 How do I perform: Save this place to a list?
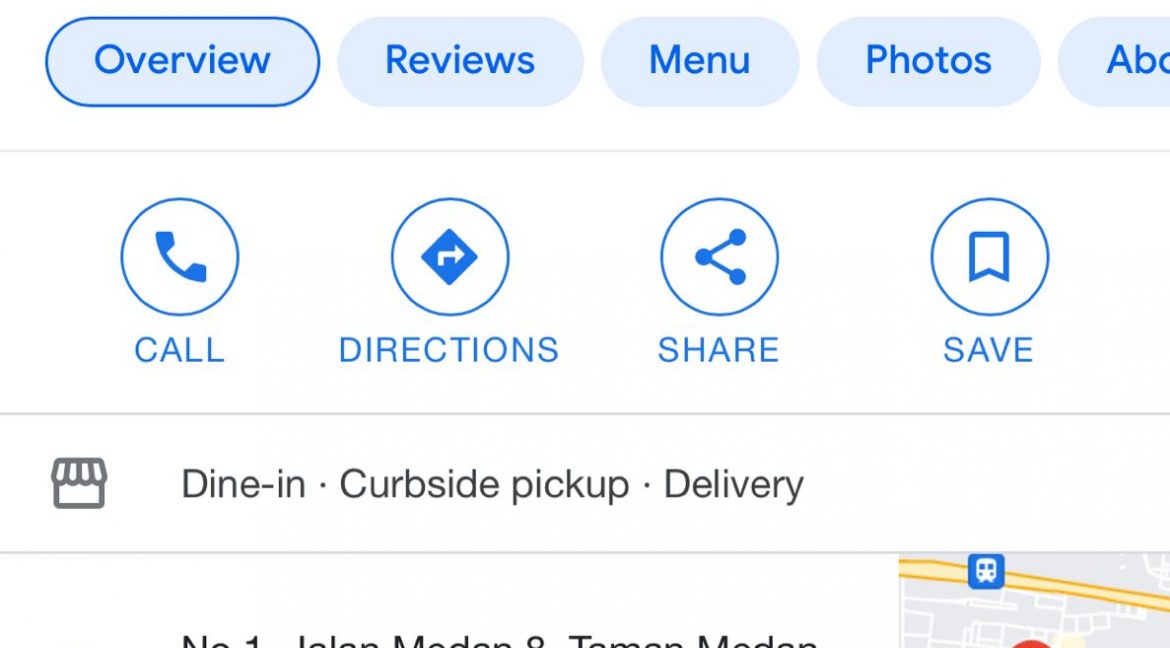[x=989, y=258]
